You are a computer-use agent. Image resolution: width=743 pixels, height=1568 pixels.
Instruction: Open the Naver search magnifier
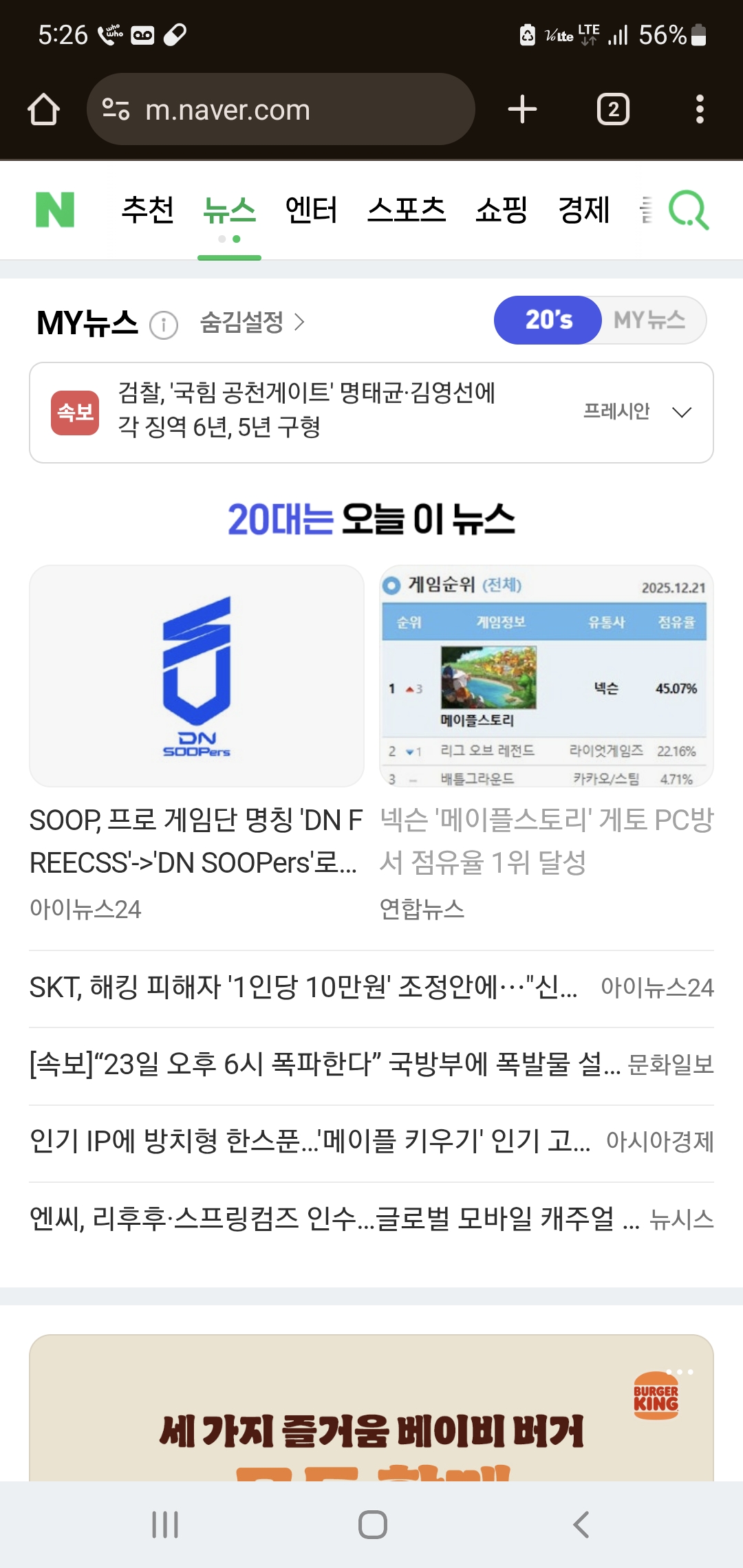coord(689,210)
